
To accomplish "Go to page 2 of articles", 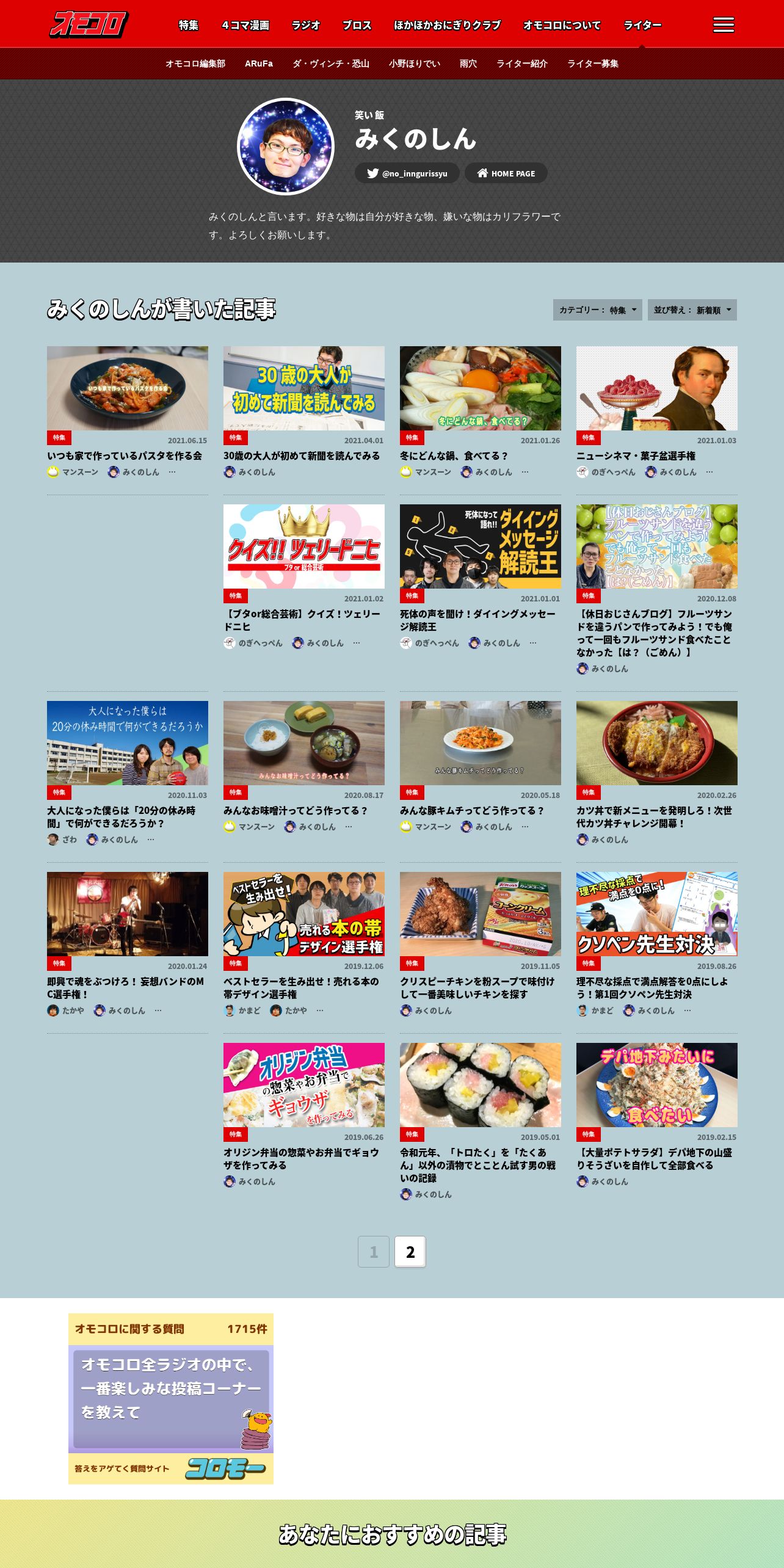I will coord(410,1252).
